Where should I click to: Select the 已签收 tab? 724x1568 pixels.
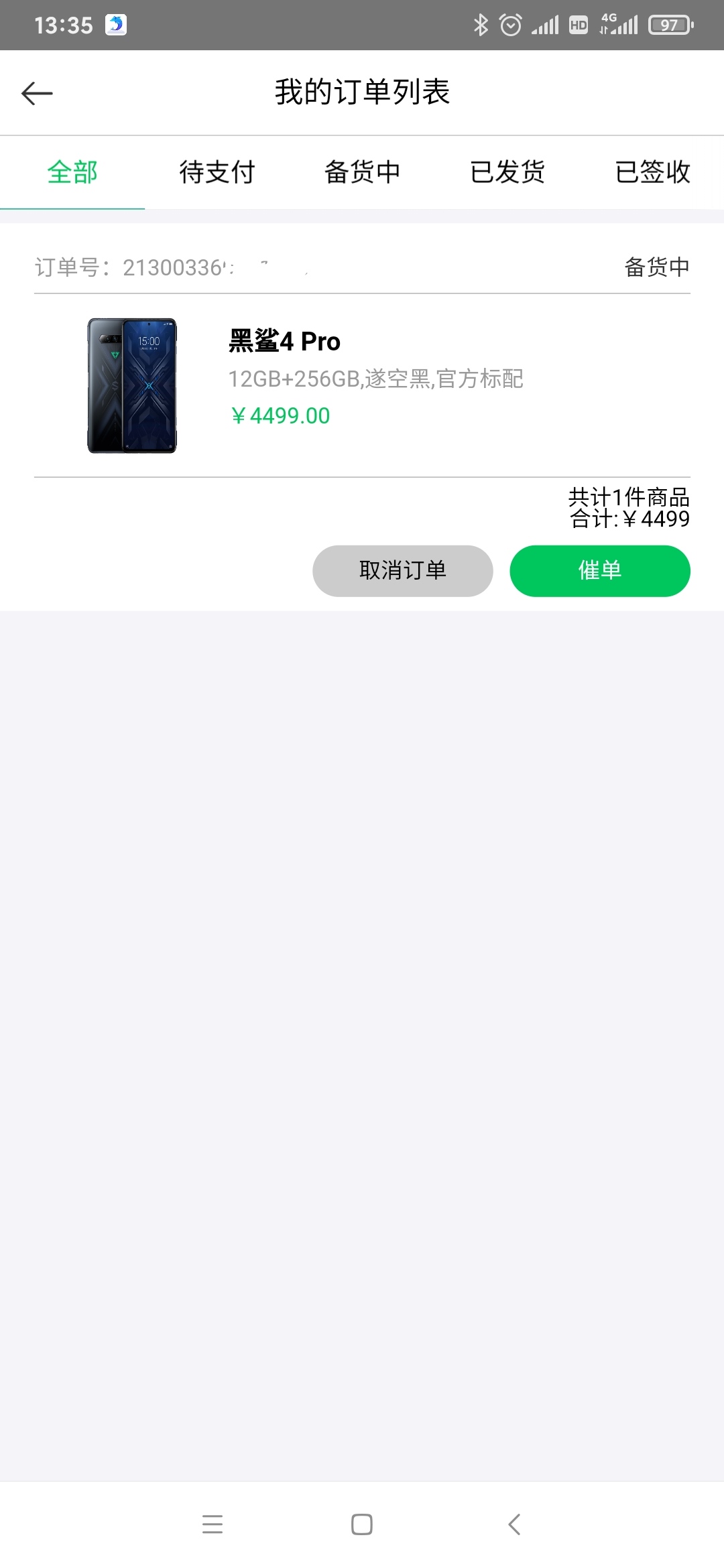coord(652,172)
